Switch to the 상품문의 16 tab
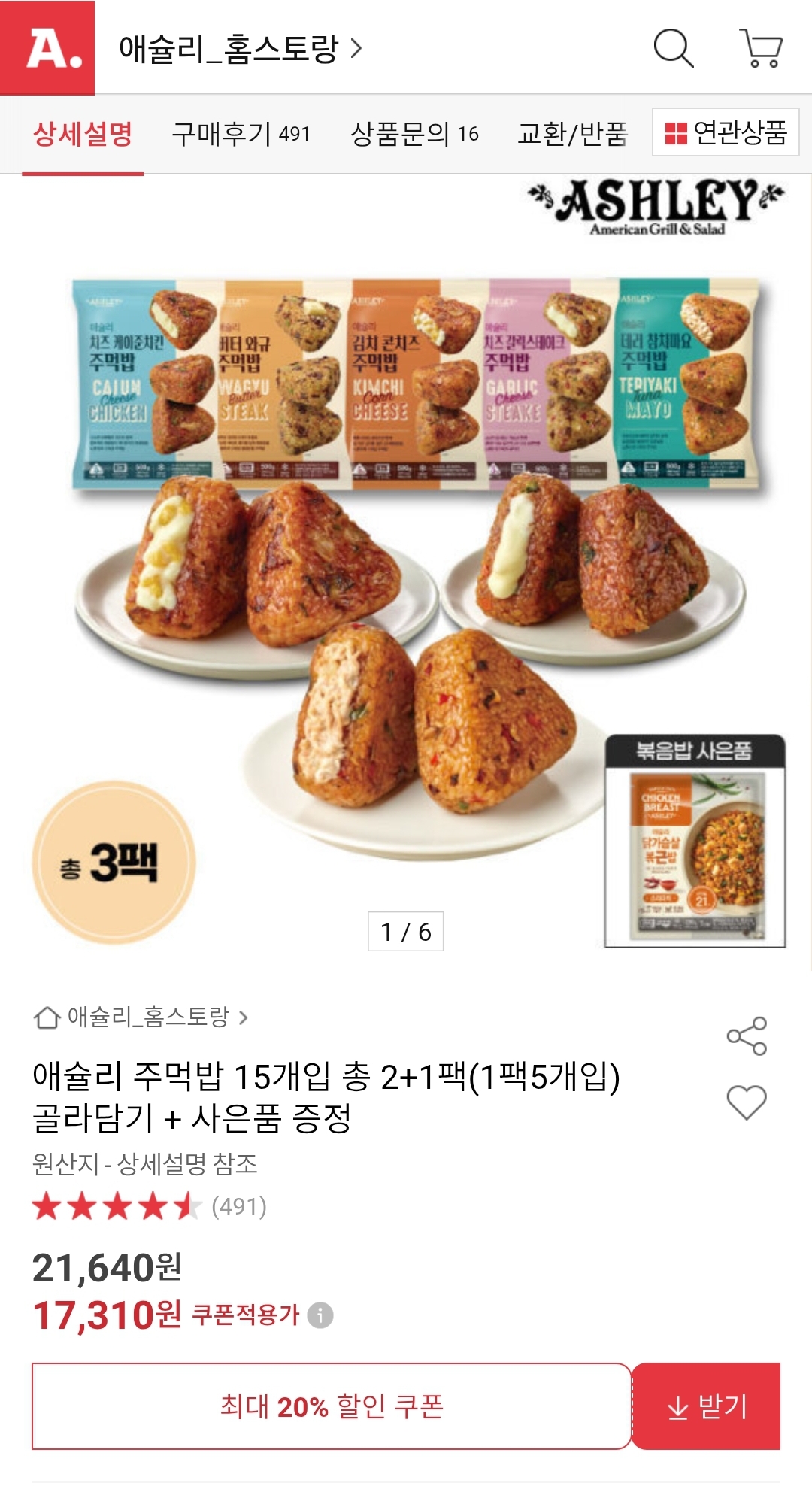The height and width of the screenshot is (1492, 812). point(414,134)
